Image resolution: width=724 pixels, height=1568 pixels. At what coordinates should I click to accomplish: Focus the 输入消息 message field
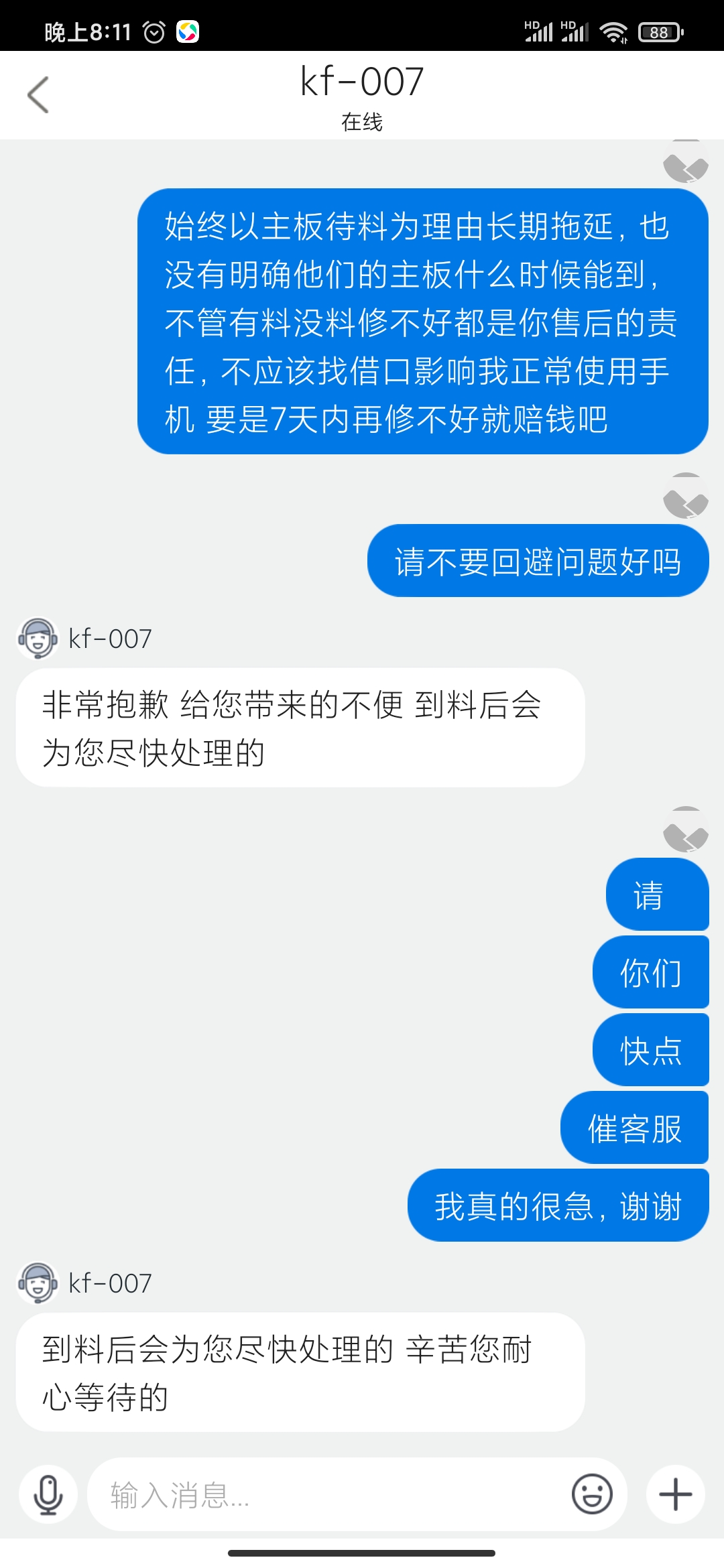pos(322,1494)
